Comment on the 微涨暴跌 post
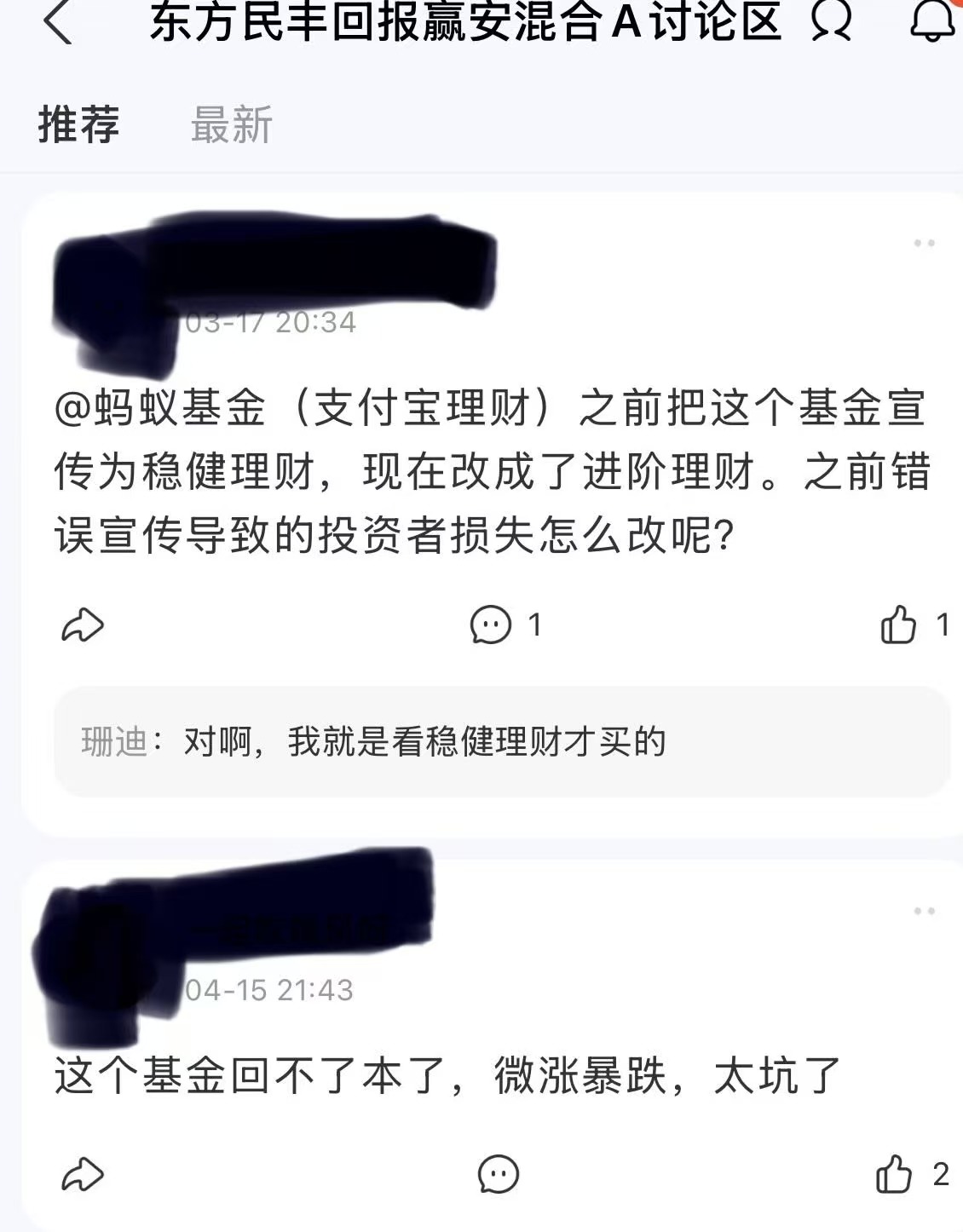 click(x=499, y=1175)
